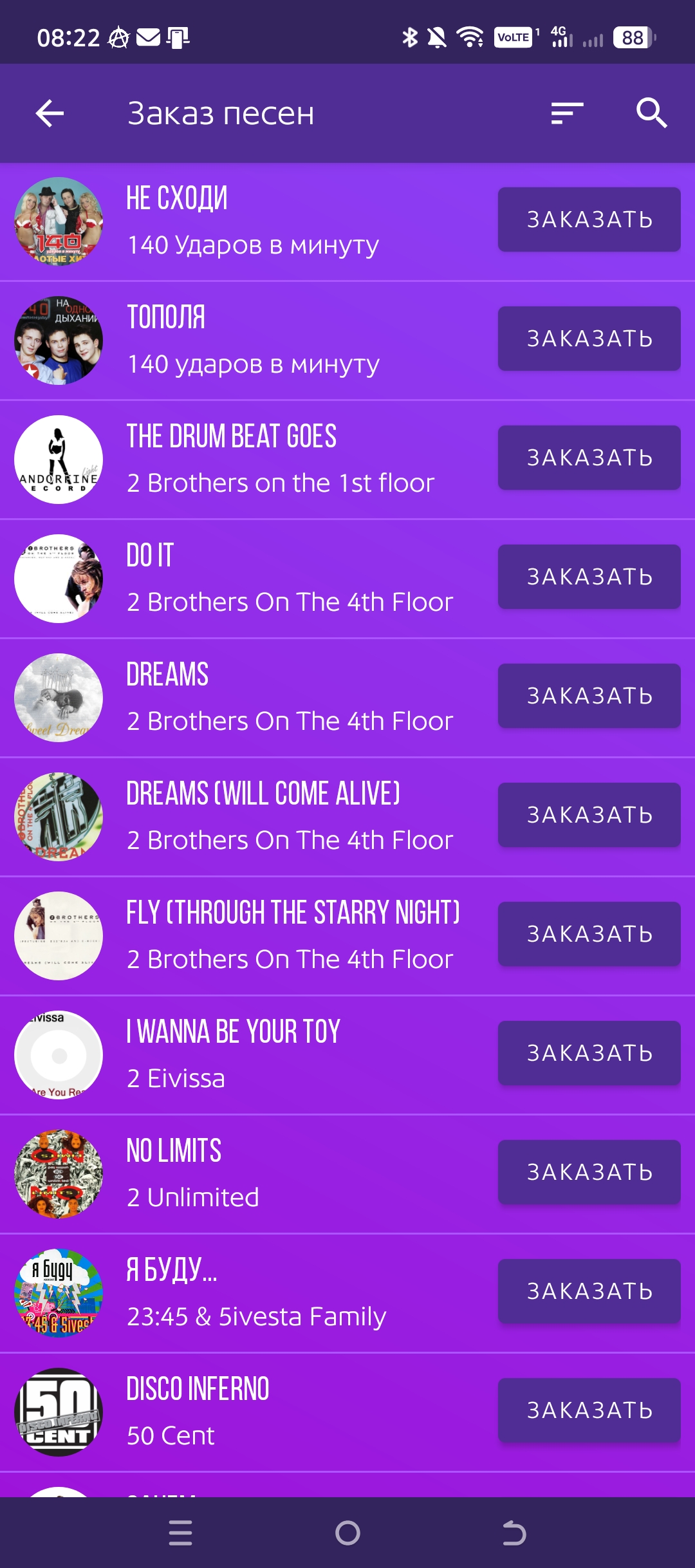The image size is (695, 1568).
Task: Request Fly (Through The Starry Night)
Action: coord(589,934)
